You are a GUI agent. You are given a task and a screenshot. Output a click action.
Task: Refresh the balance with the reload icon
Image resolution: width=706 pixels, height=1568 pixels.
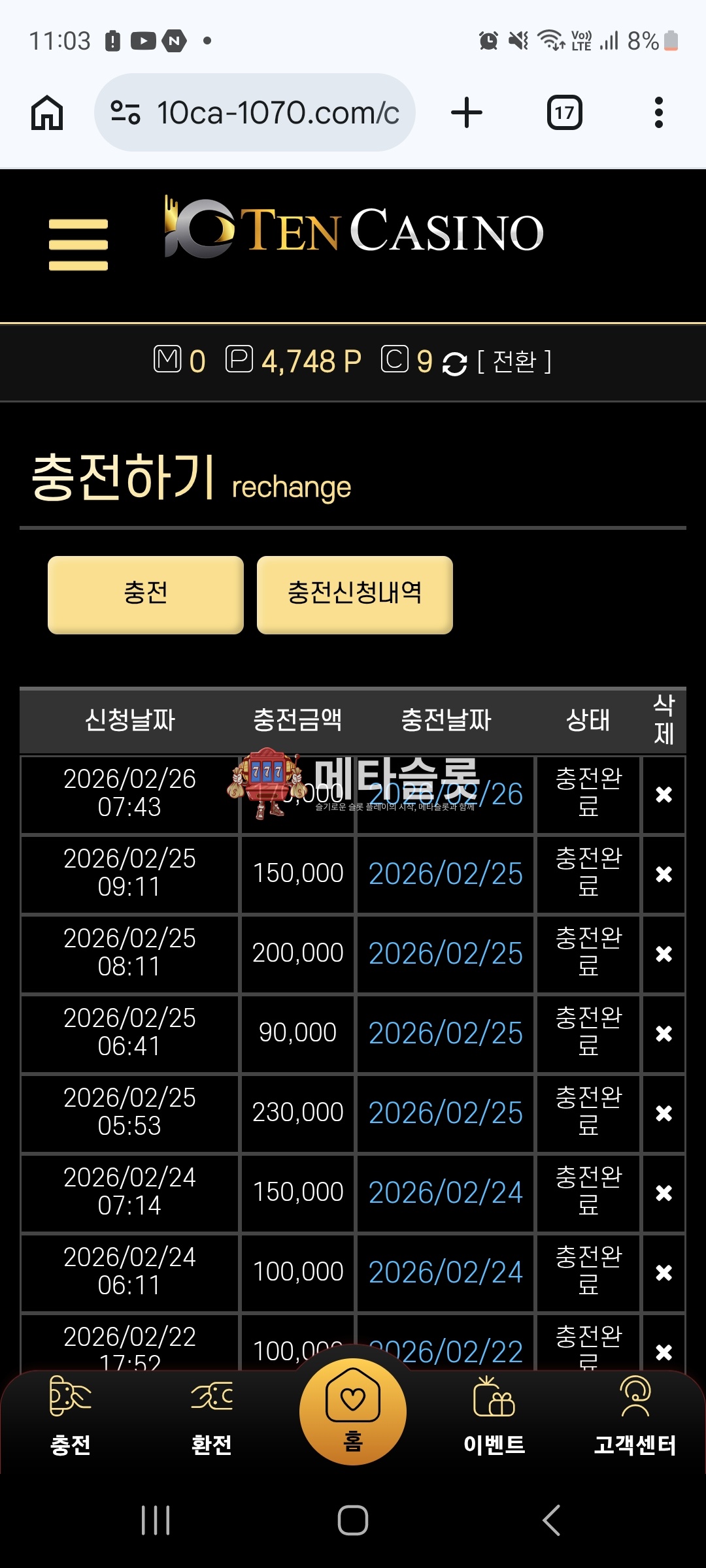(454, 364)
